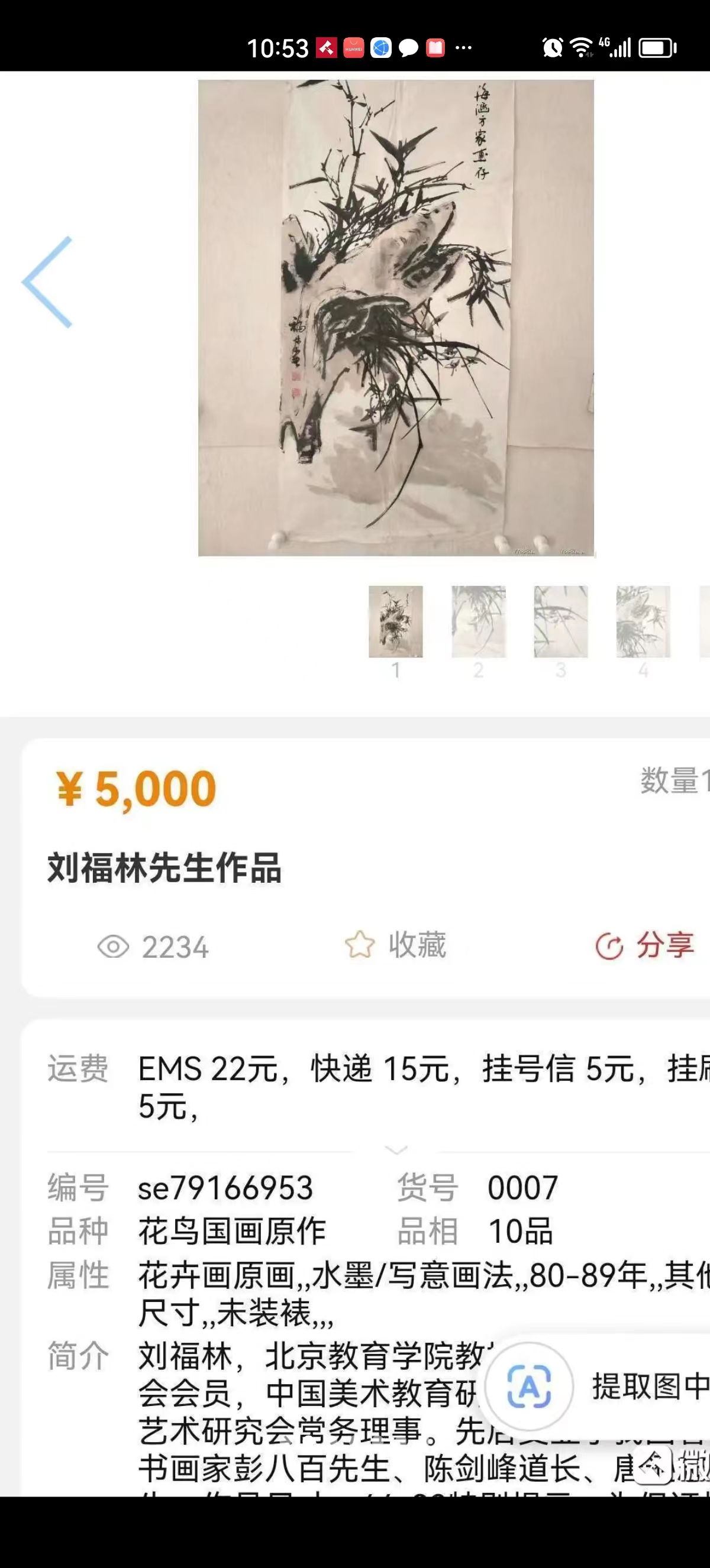The width and height of the screenshot is (710, 1568).
Task: Share this listing via 分享
Action: tap(646, 945)
